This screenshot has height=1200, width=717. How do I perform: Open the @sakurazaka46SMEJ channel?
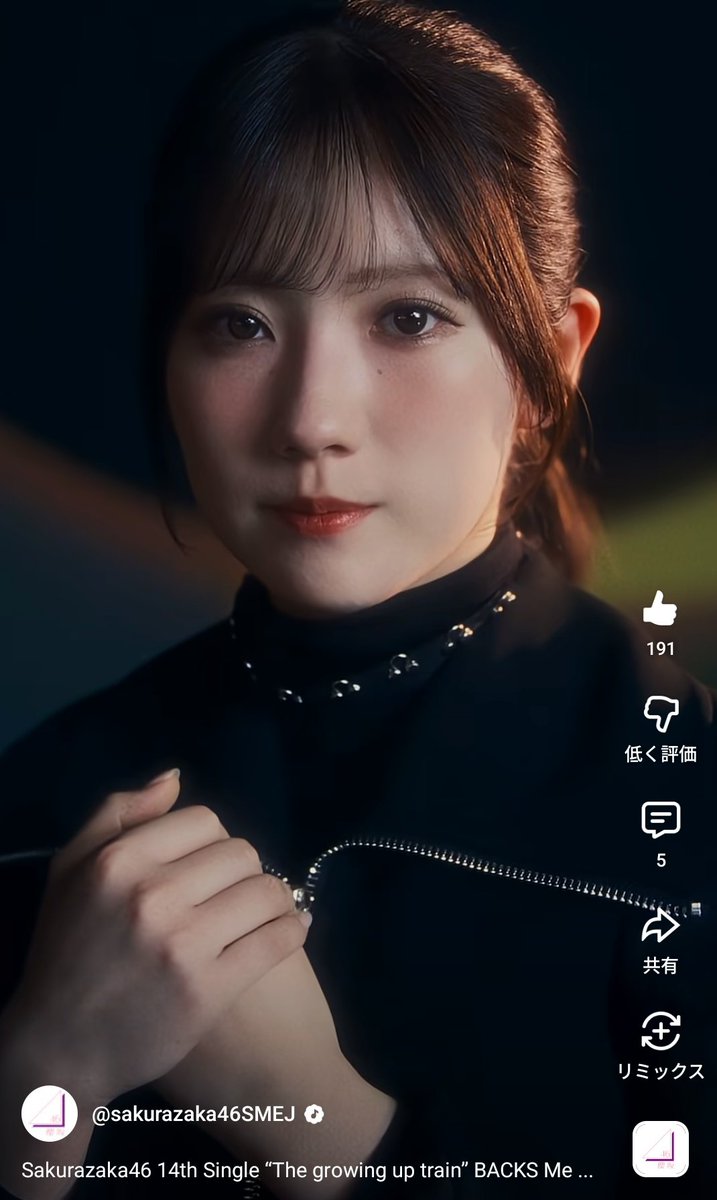pyautogui.click(x=193, y=1114)
